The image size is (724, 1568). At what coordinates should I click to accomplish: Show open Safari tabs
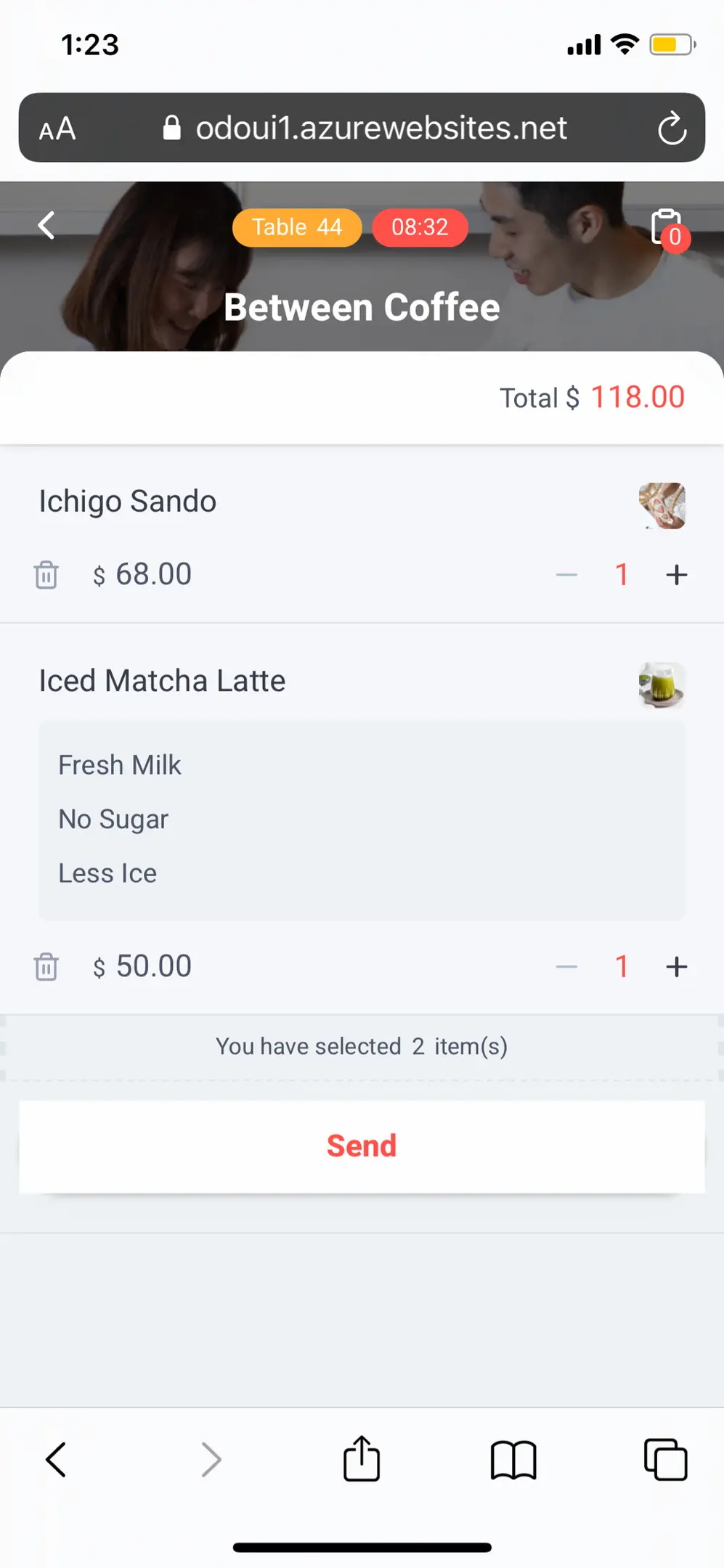pyautogui.click(x=665, y=1459)
